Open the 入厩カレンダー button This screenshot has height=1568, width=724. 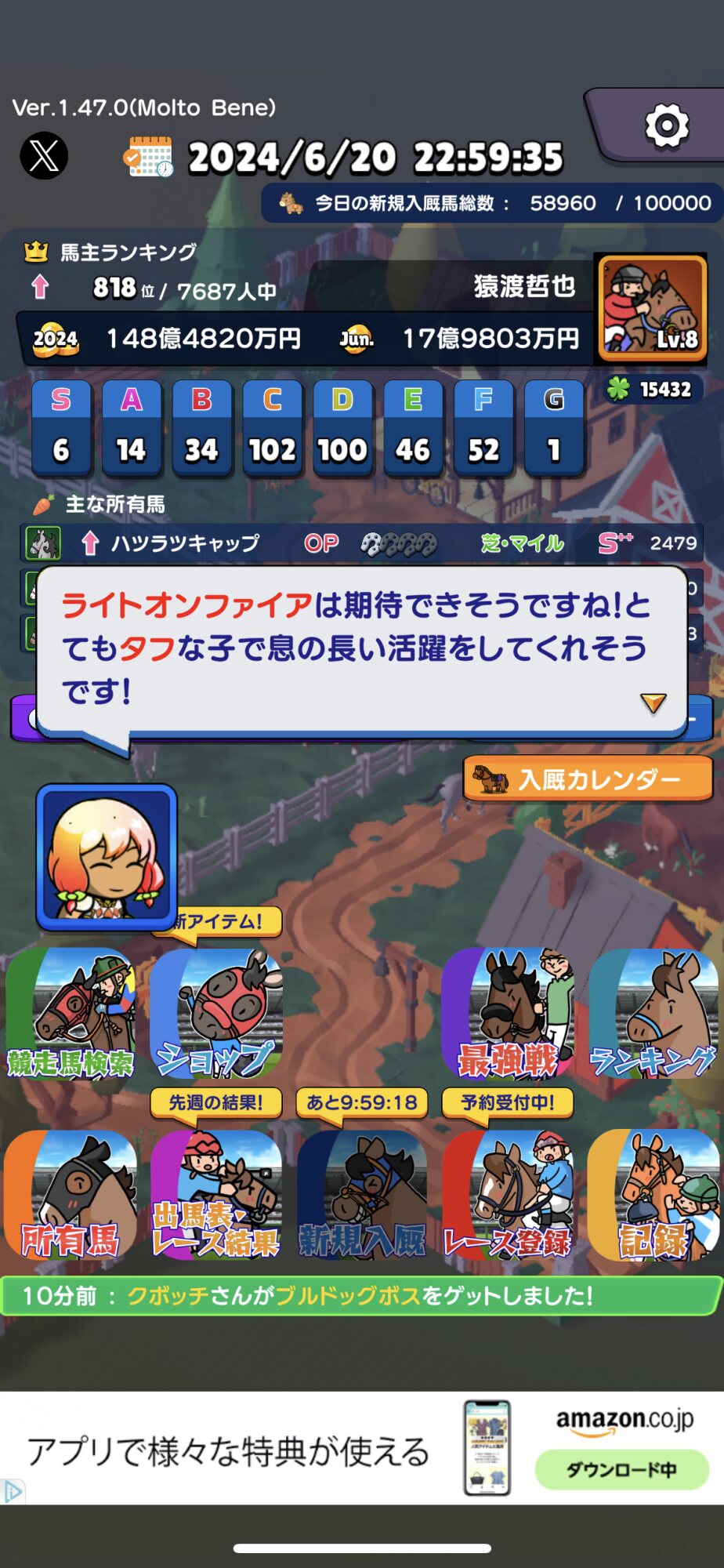[588, 779]
